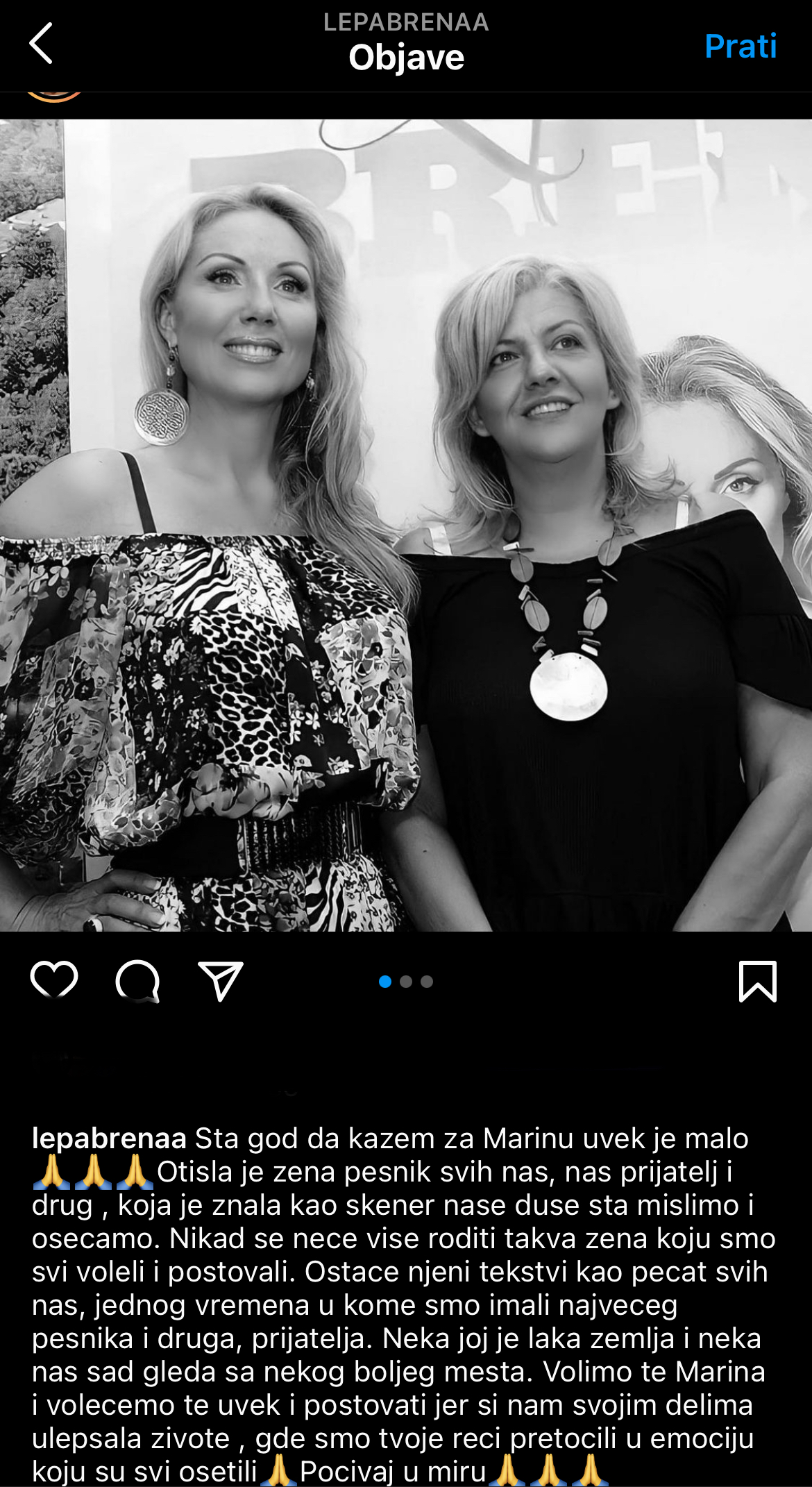The height and width of the screenshot is (1487, 812).
Task: Like lepabrenaa's post
Action: click(x=54, y=980)
